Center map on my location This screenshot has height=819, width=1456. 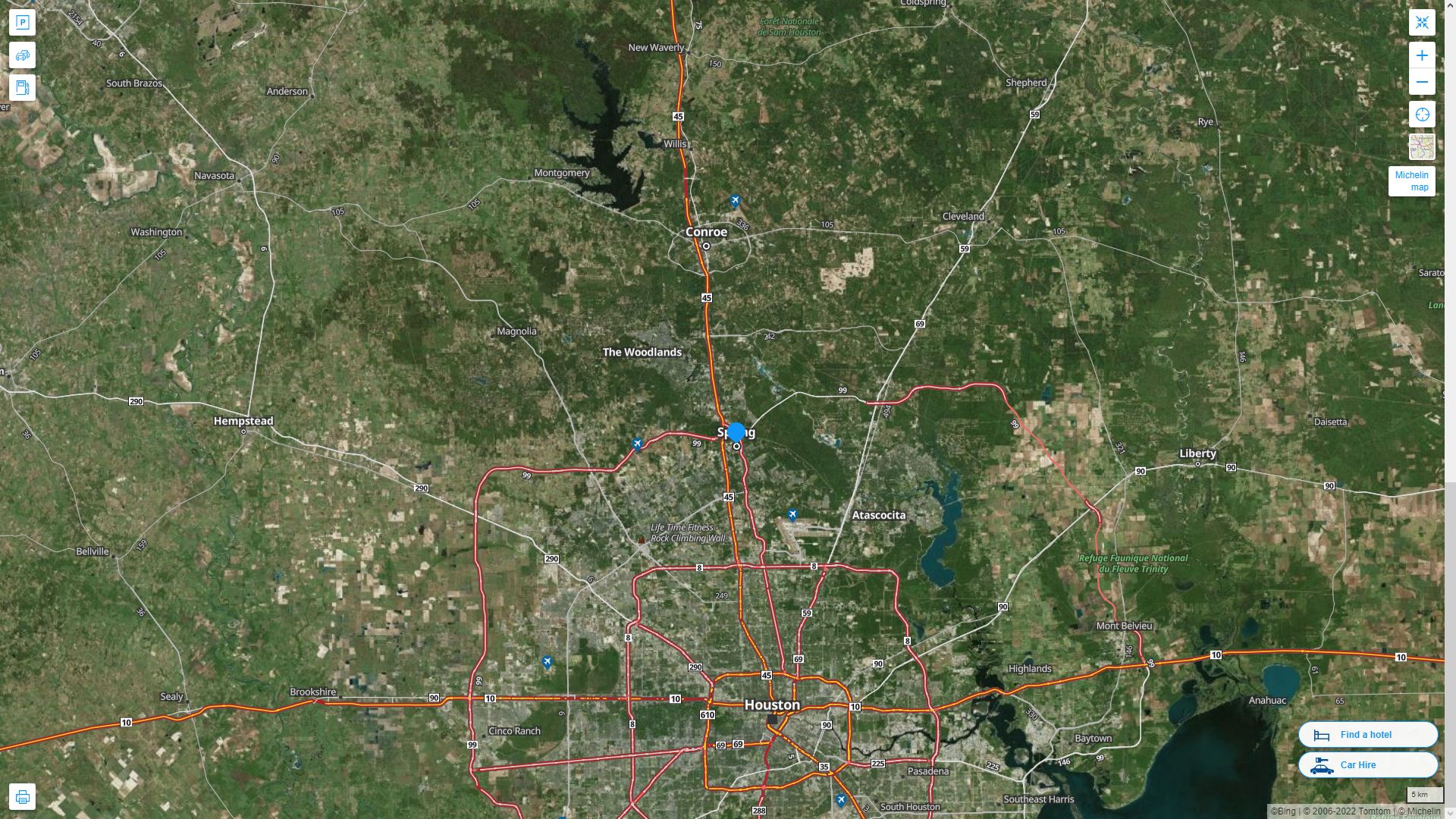pyautogui.click(x=1422, y=115)
